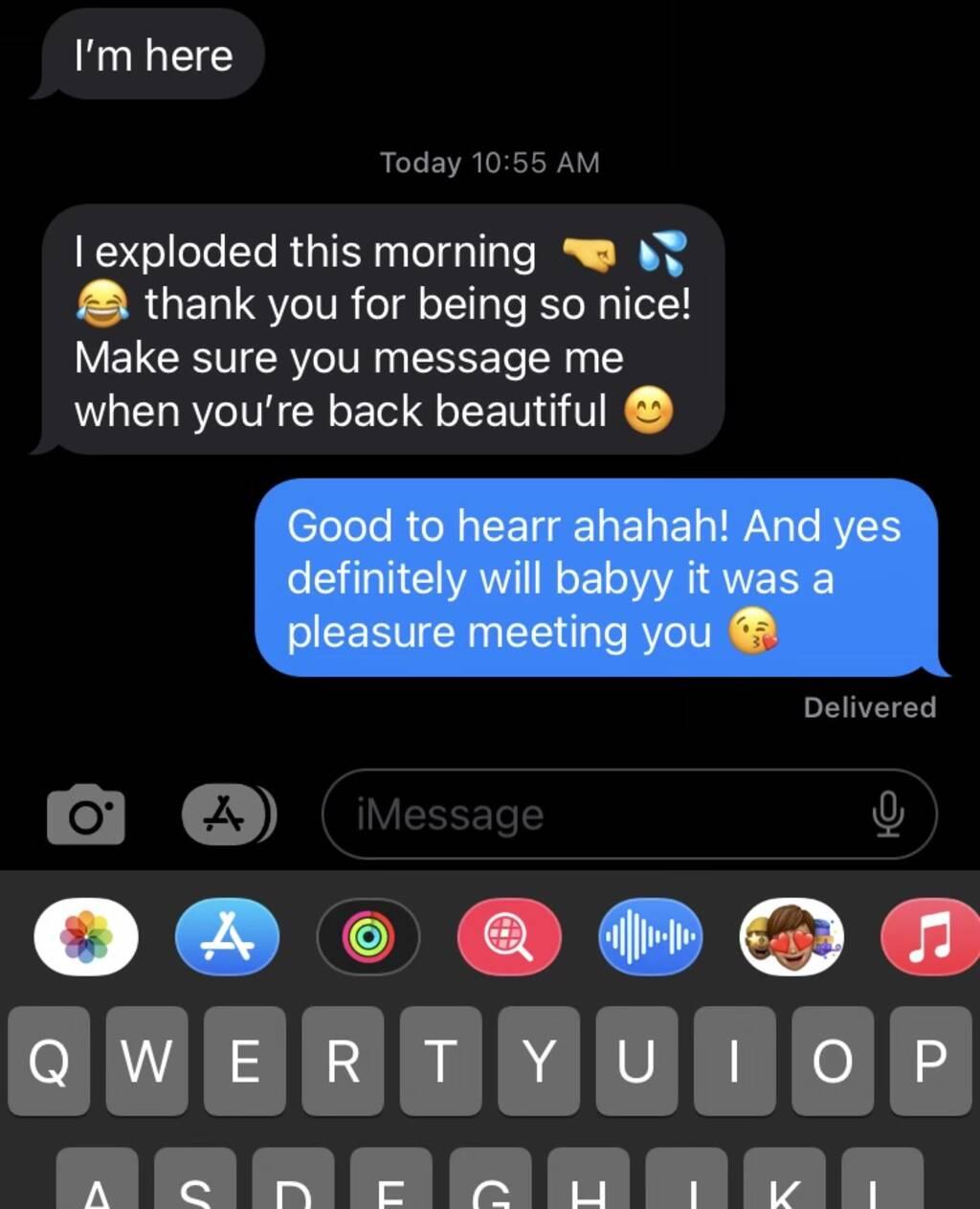The image size is (980, 1209).
Task: Open the camera to attach a photo
Action: [x=86, y=814]
